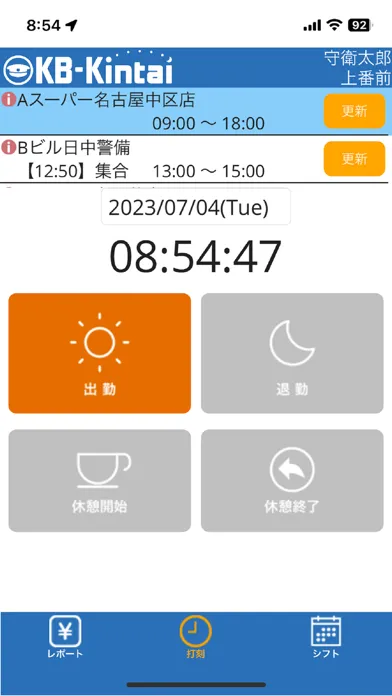
Task: Tap 更新 for Bビル日中警備
Action: (x=354, y=158)
